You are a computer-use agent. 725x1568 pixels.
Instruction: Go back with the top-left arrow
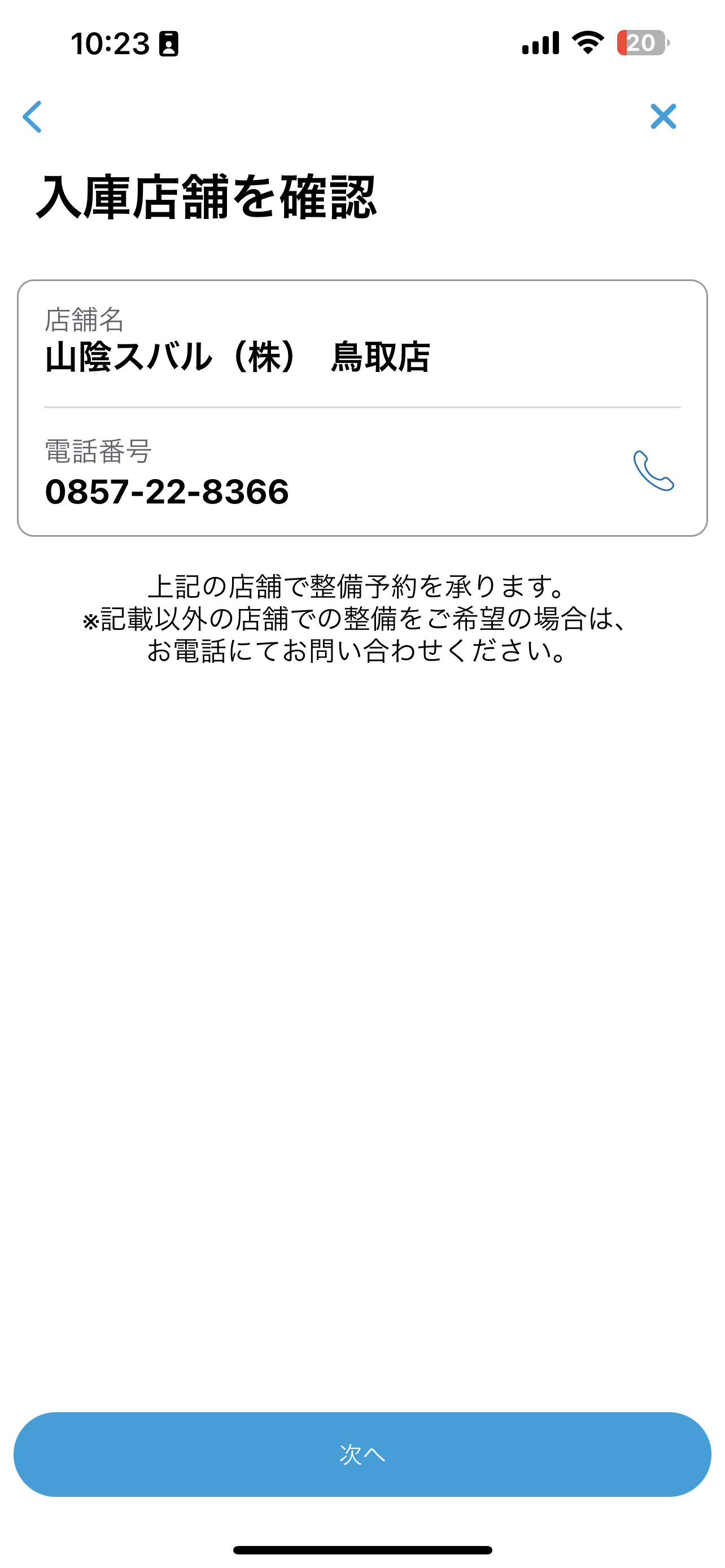click(32, 116)
